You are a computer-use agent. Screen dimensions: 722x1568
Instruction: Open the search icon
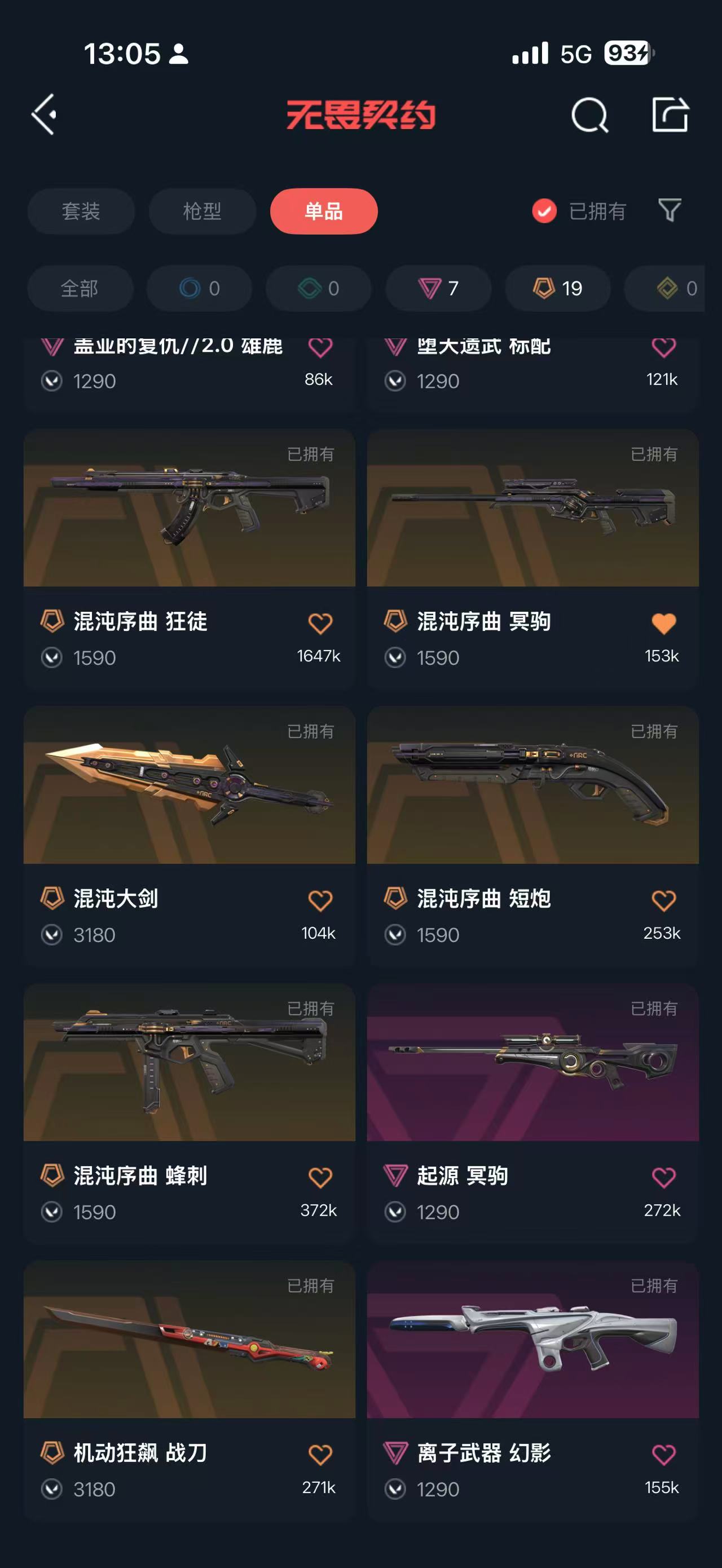pos(589,114)
